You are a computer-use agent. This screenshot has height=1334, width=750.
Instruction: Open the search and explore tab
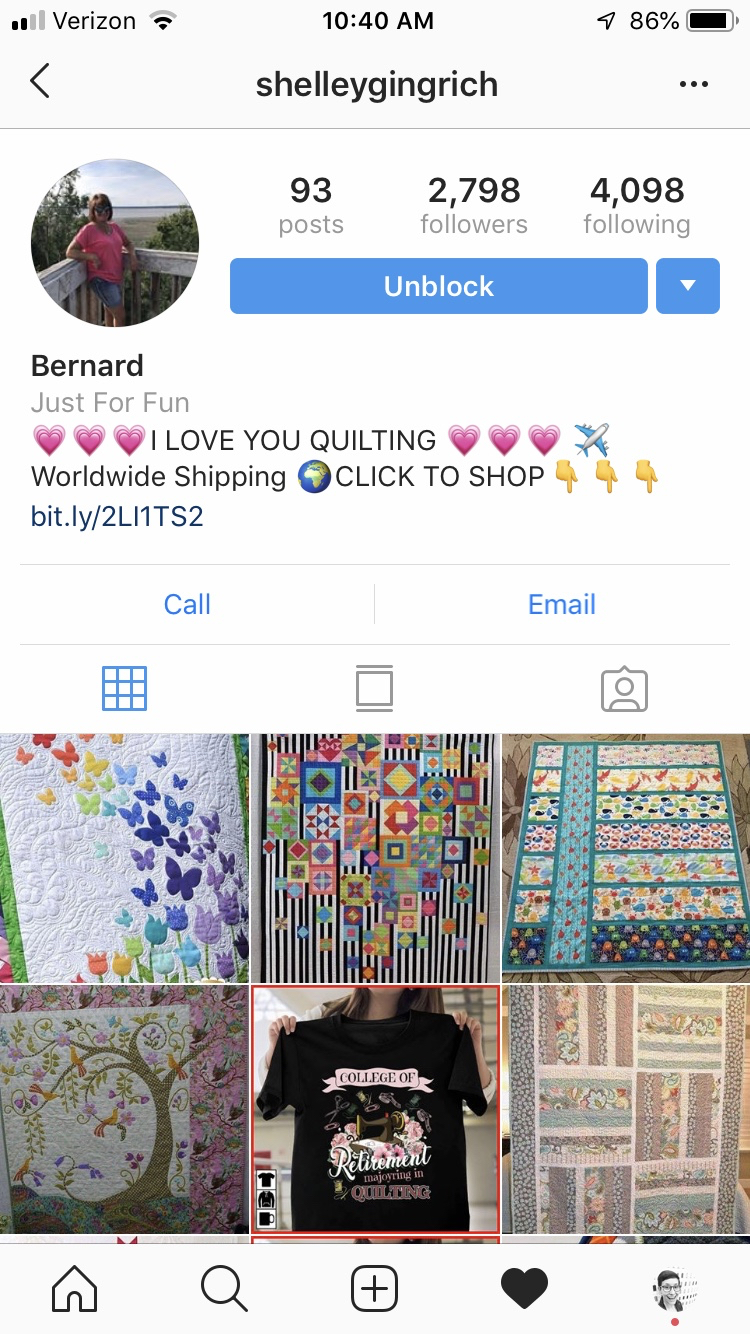point(224,1289)
